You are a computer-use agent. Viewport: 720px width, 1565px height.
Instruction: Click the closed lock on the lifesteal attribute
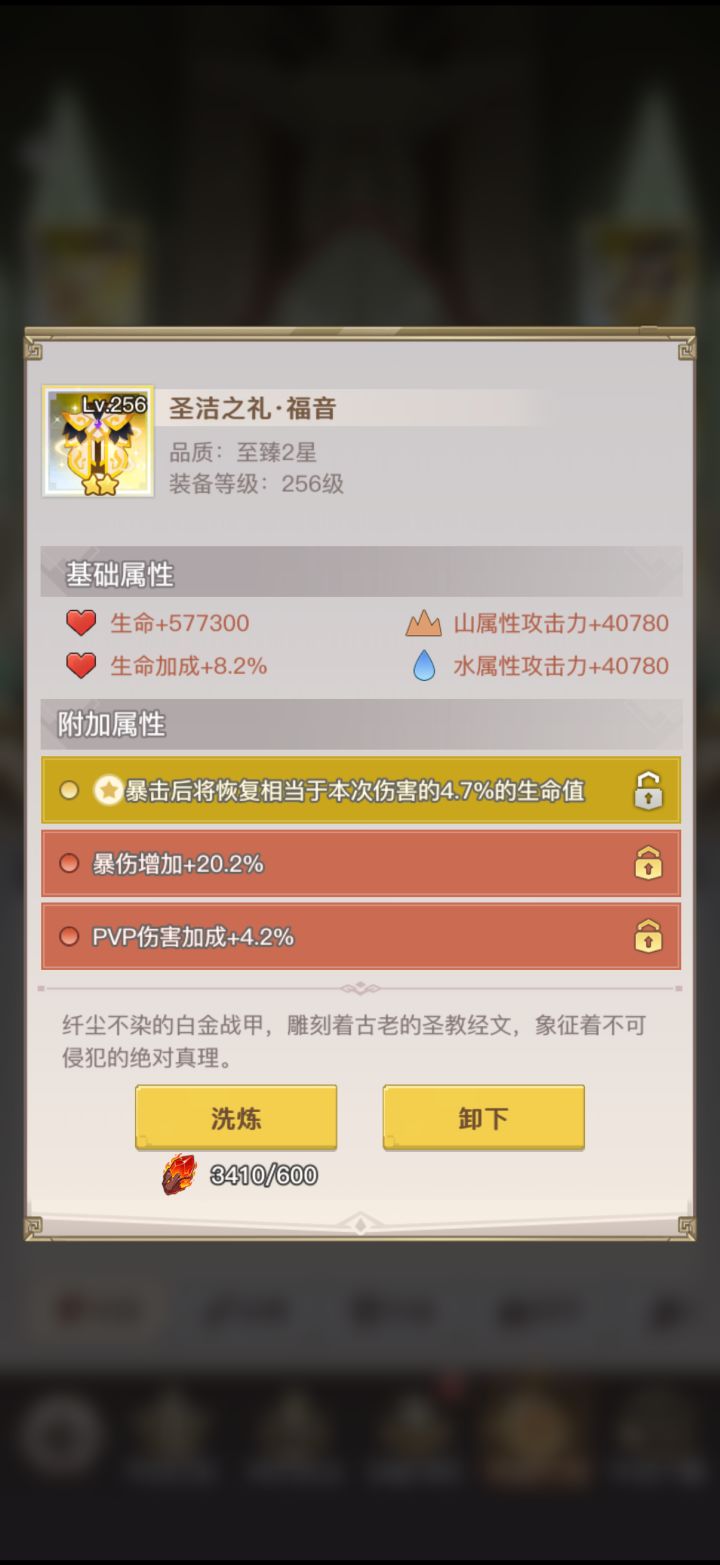(x=647, y=790)
